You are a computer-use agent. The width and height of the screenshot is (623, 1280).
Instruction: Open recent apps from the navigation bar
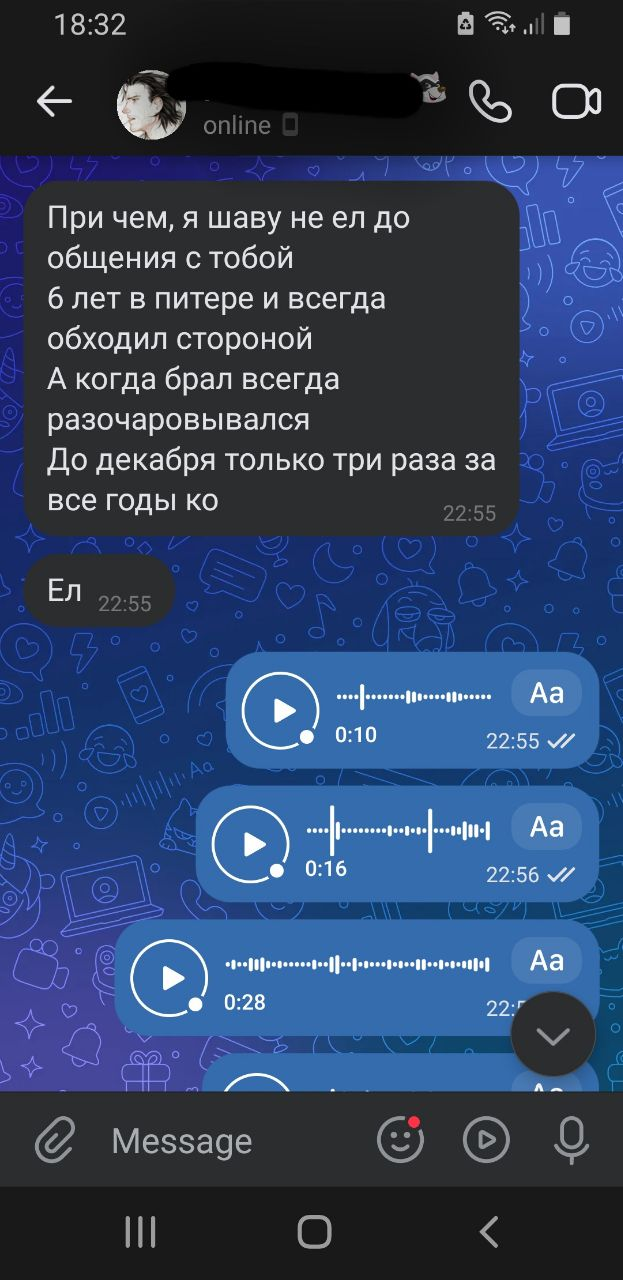[x=140, y=1232]
